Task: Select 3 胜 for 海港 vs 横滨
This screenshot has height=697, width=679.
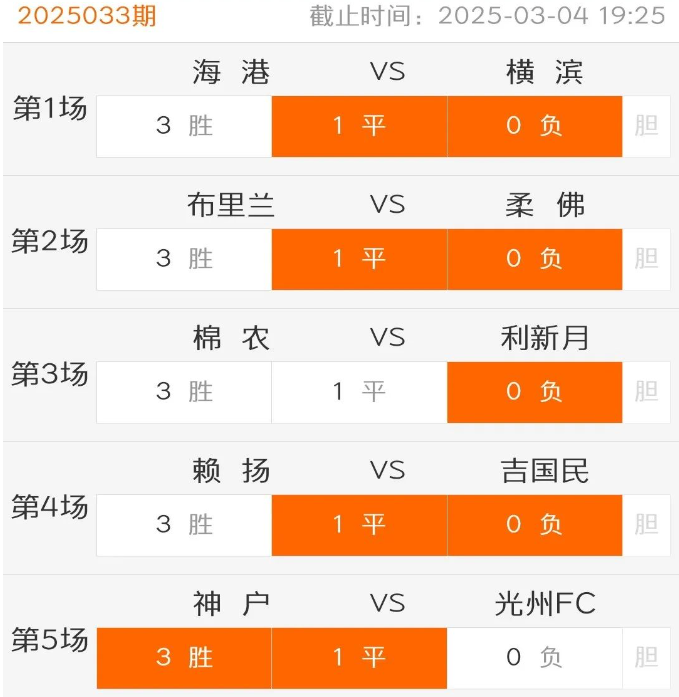Action: (184, 126)
